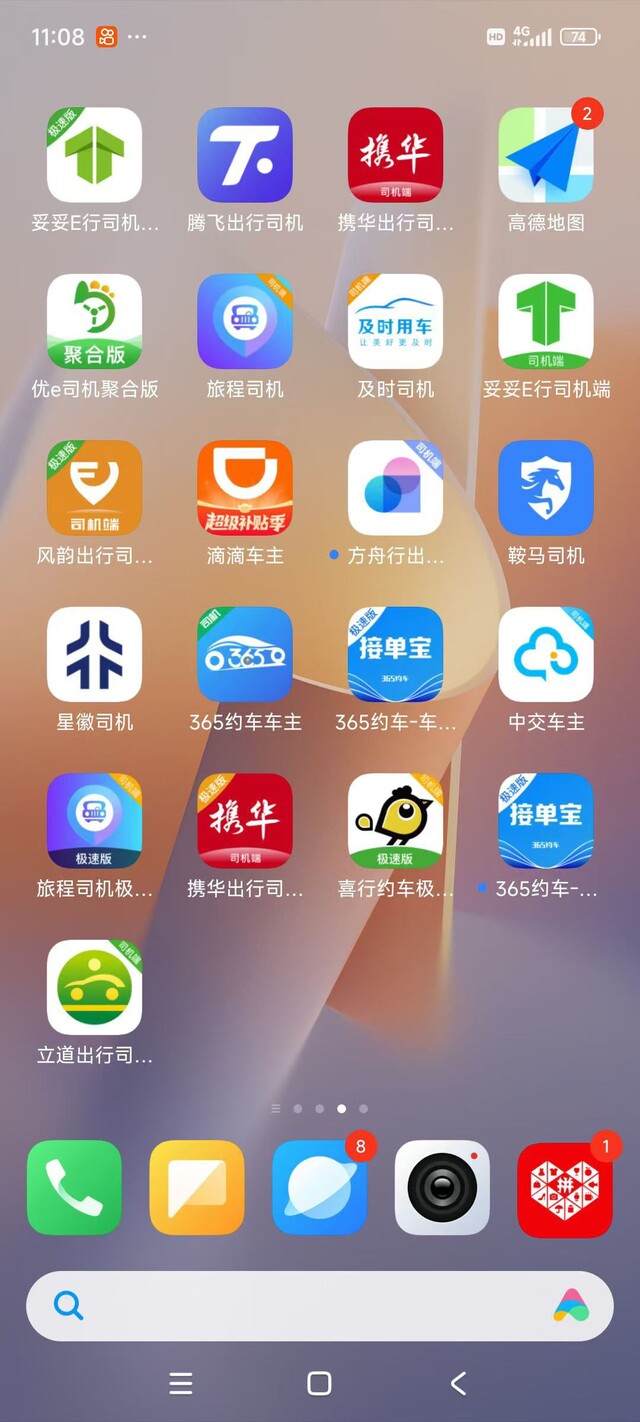Launch the 旅程司机 app
The image size is (640, 1422).
(245, 321)
